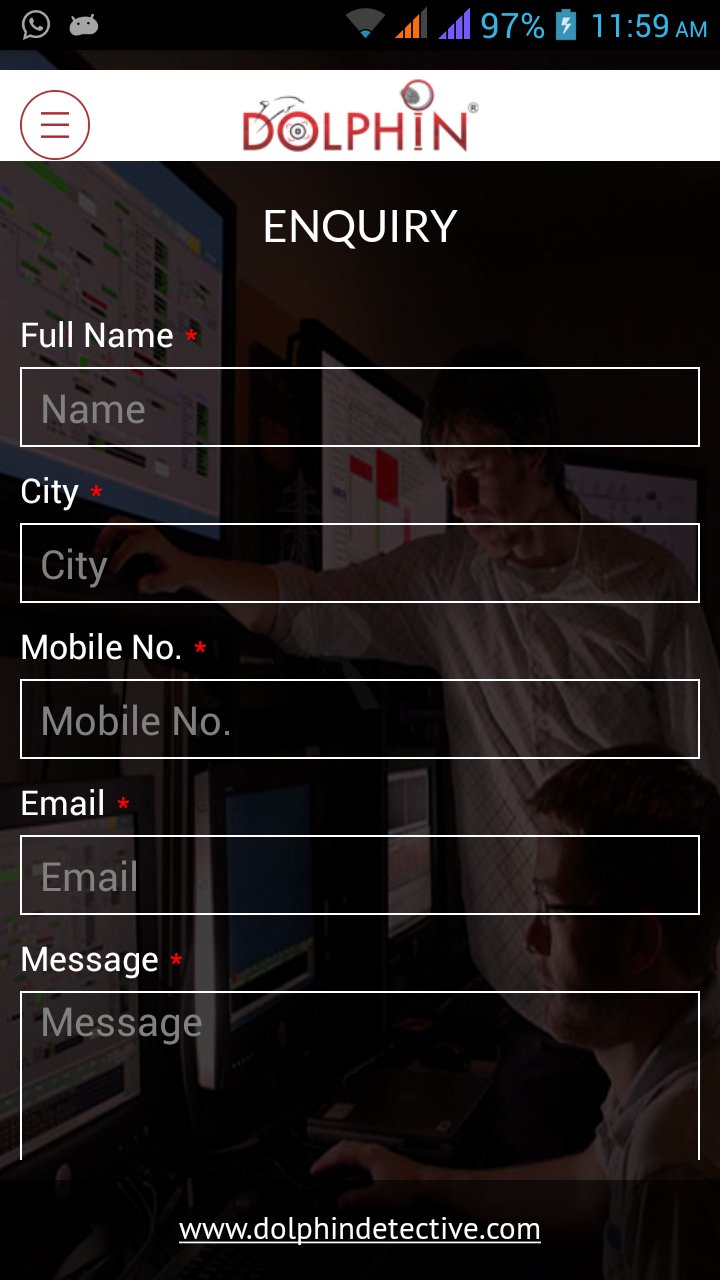This screenshot has height=1280, width=720.
Task: Click the Full Name field label
Action: tap(96, 335)
